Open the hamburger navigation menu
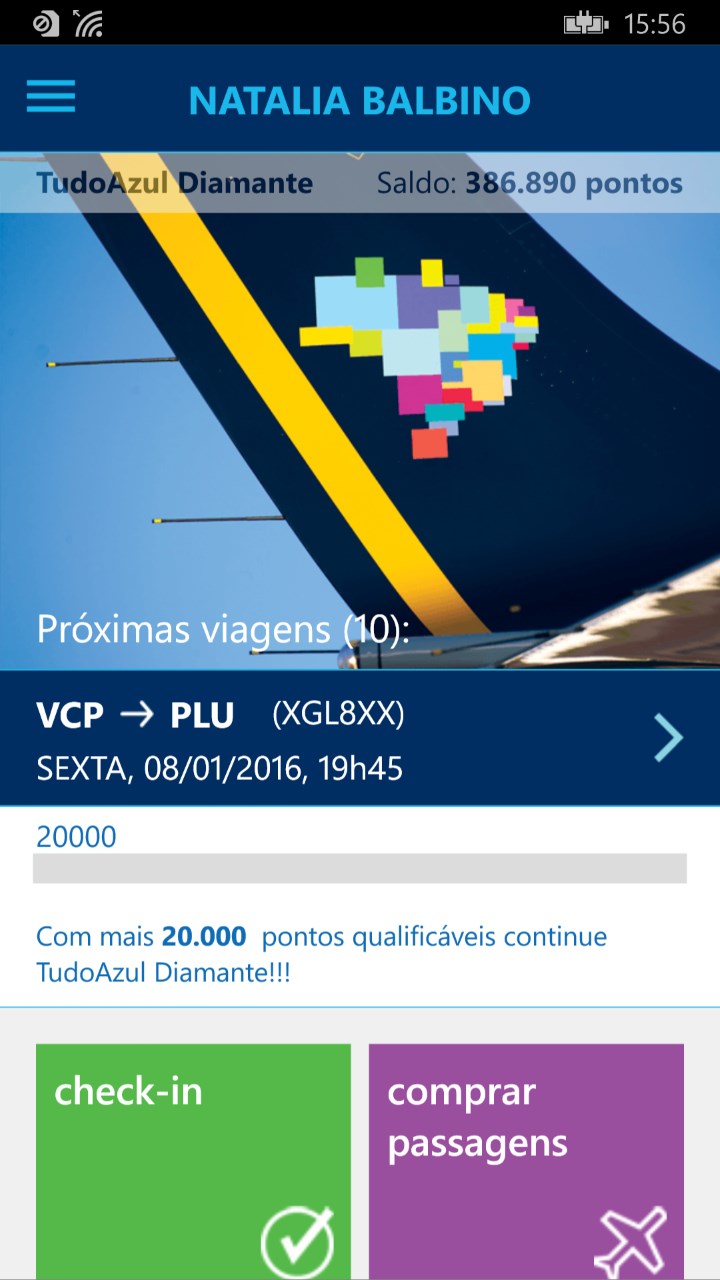Image resolution: width=720 pixels, height=1280 pixels. point(50,96)
